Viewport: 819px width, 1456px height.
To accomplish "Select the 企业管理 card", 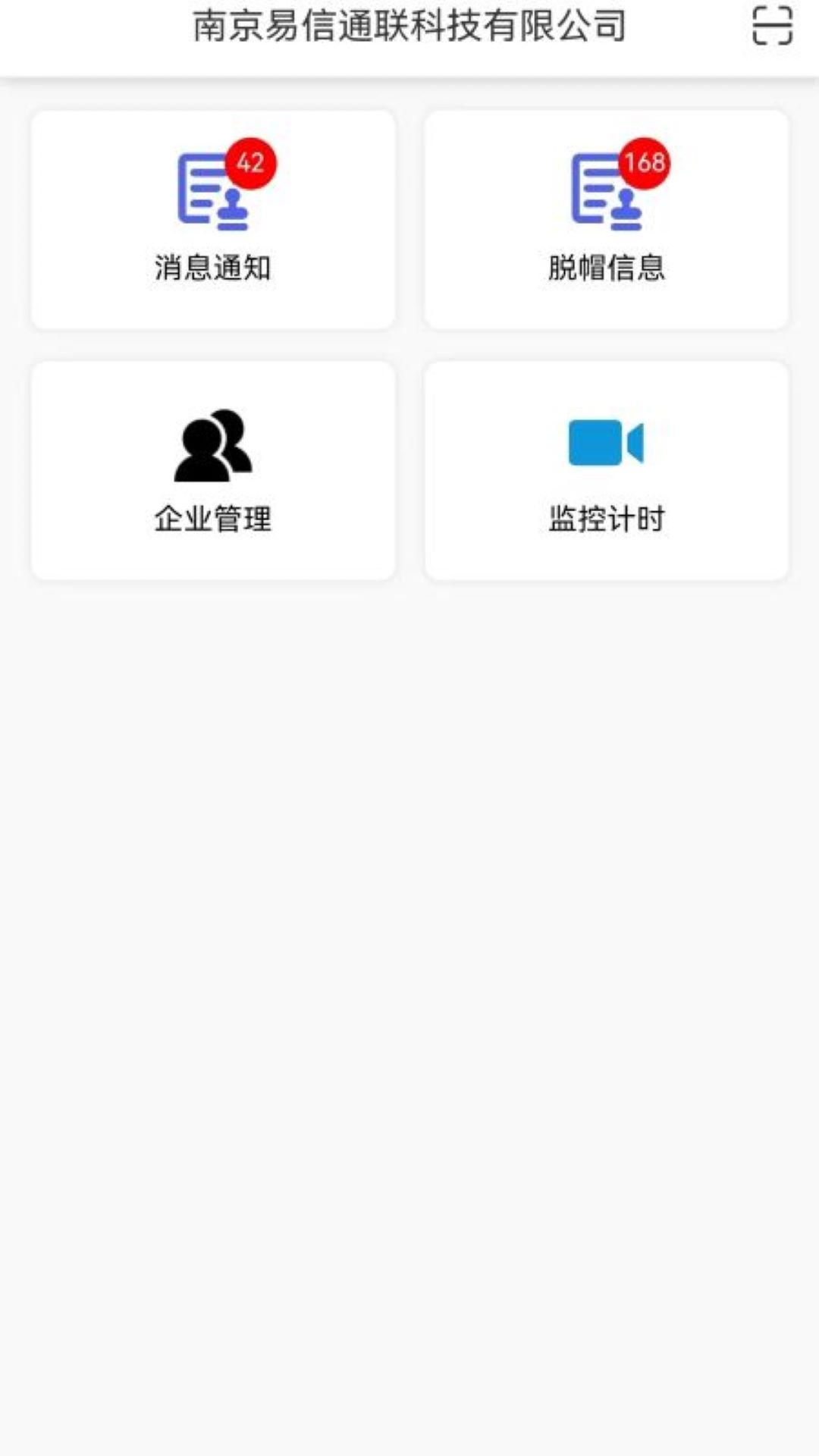I will pos(213,471).
